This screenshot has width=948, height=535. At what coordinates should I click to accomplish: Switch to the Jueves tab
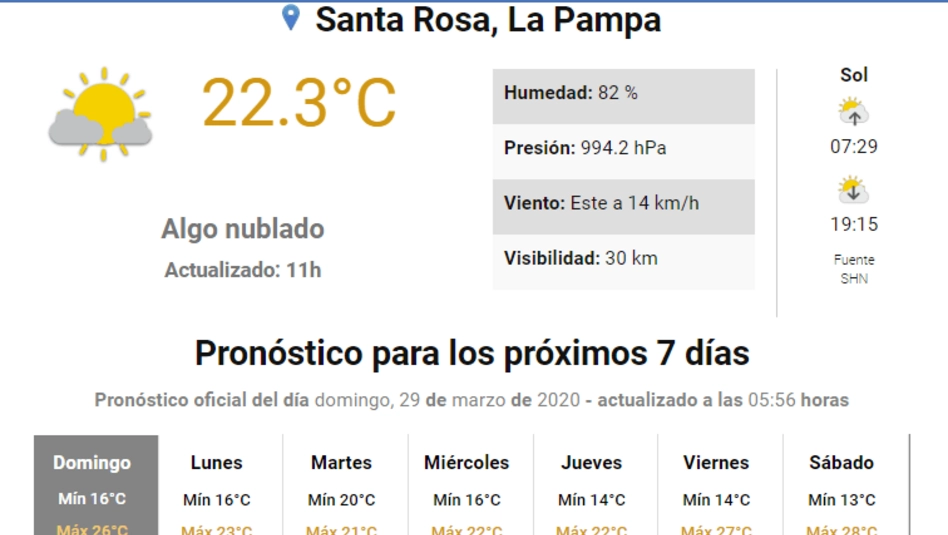[x=596, y=485]
